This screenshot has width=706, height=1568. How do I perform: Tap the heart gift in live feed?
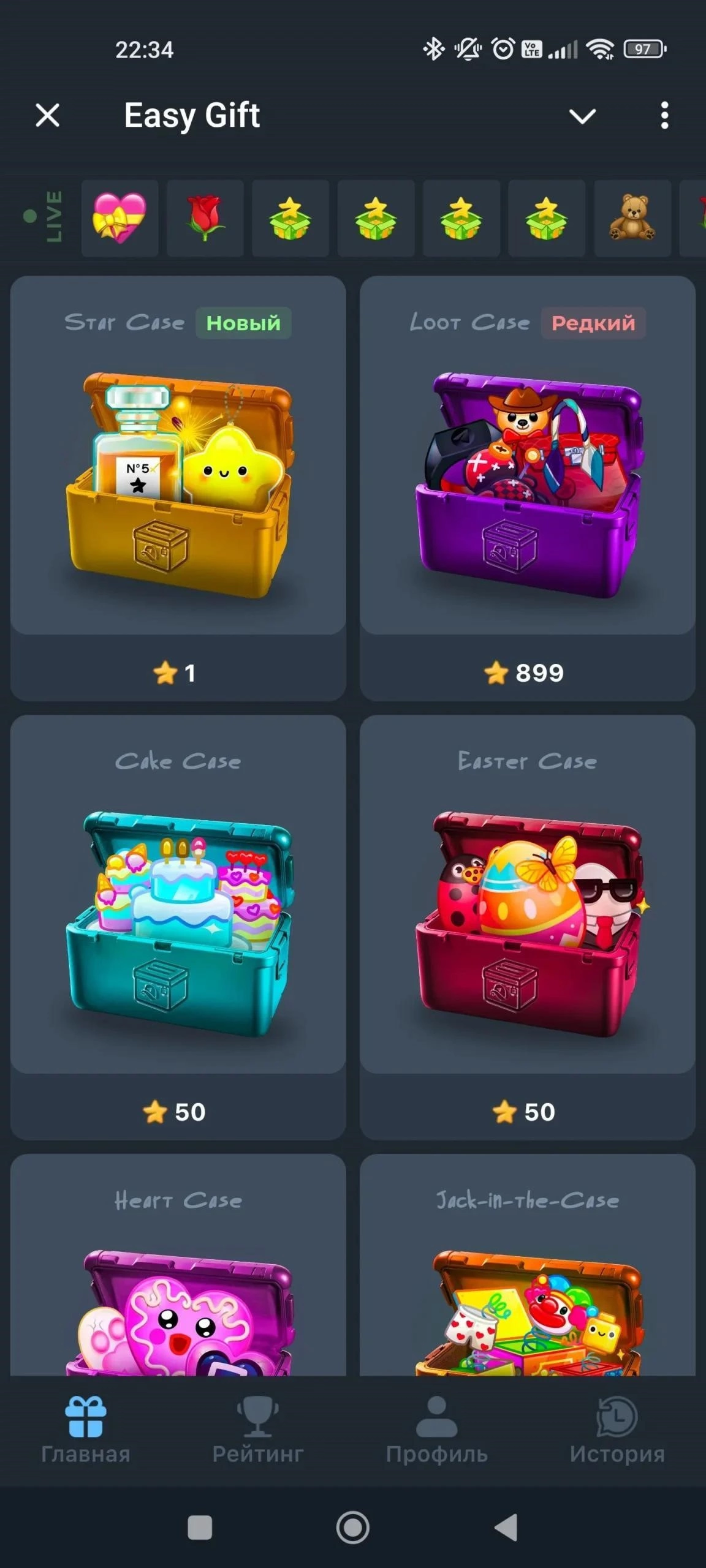[120, 218]
